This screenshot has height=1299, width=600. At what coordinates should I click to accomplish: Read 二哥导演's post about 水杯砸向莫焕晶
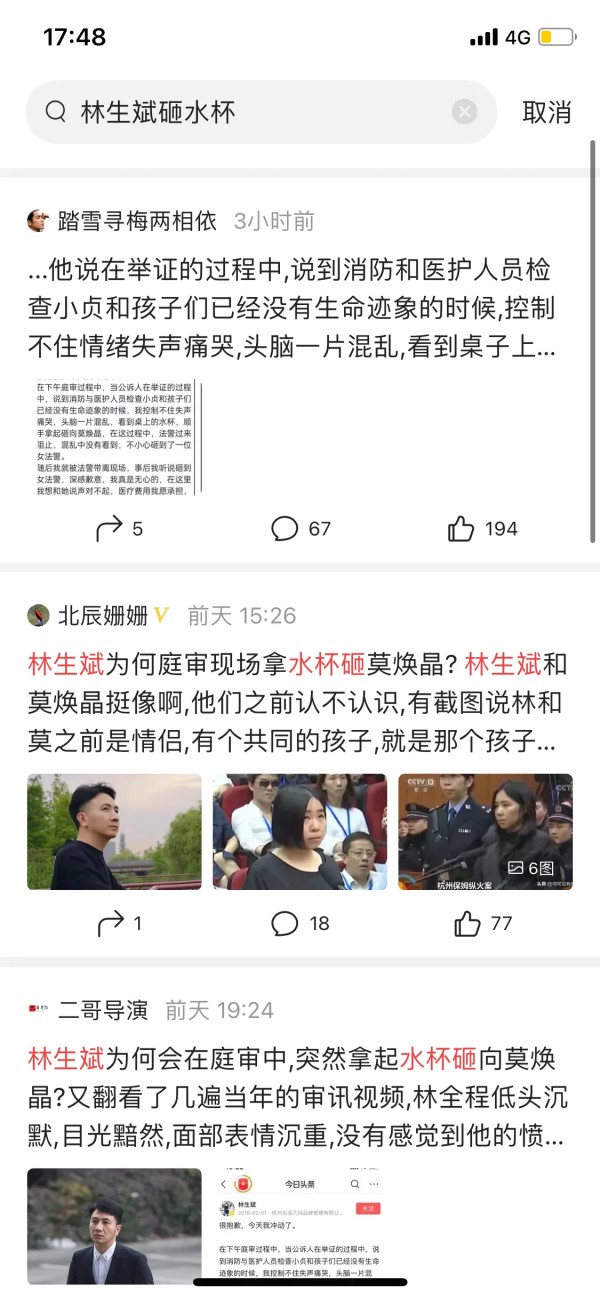[298, 1097]
